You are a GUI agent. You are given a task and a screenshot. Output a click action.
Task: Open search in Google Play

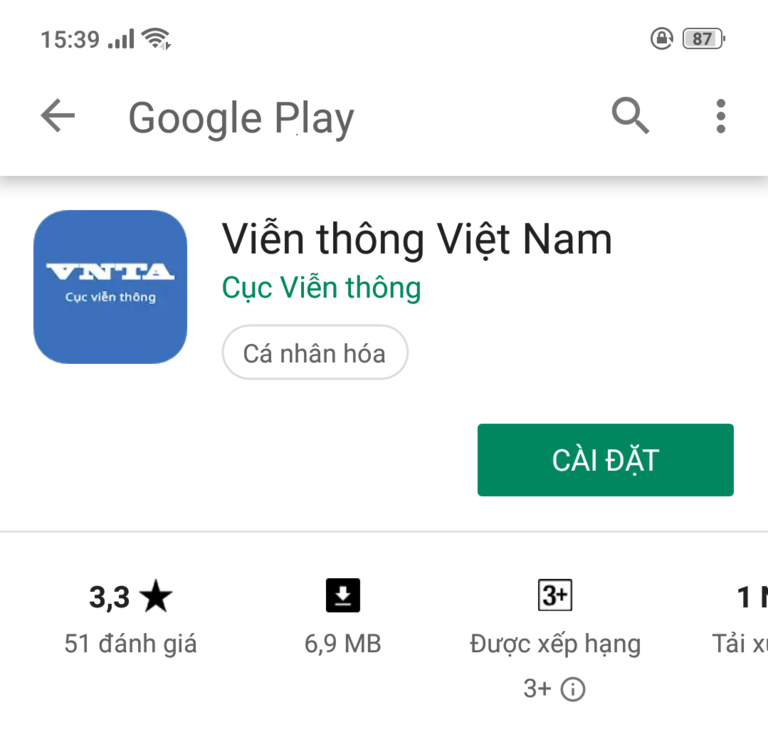click(x=630, y=117)
